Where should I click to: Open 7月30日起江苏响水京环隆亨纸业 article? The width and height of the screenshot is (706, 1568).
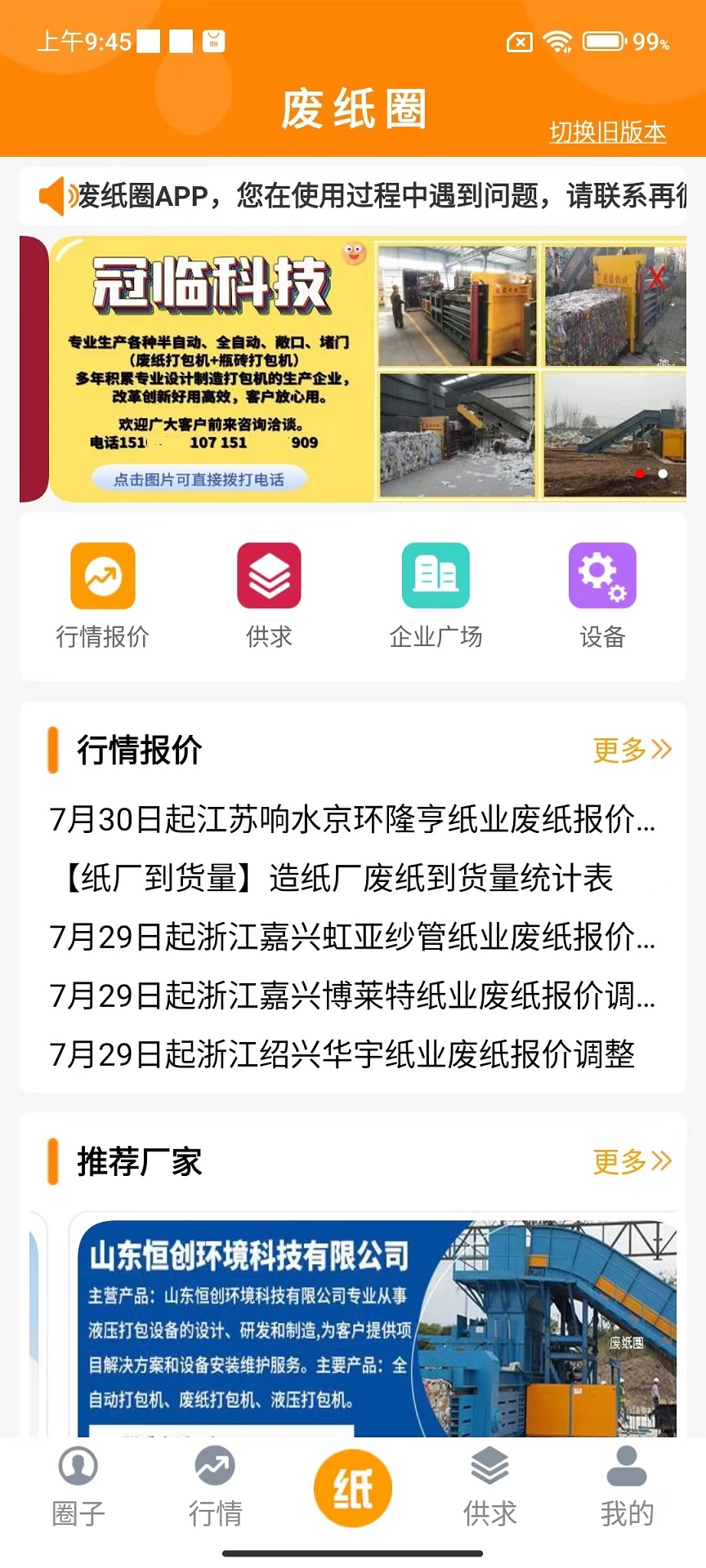point(352,819)
